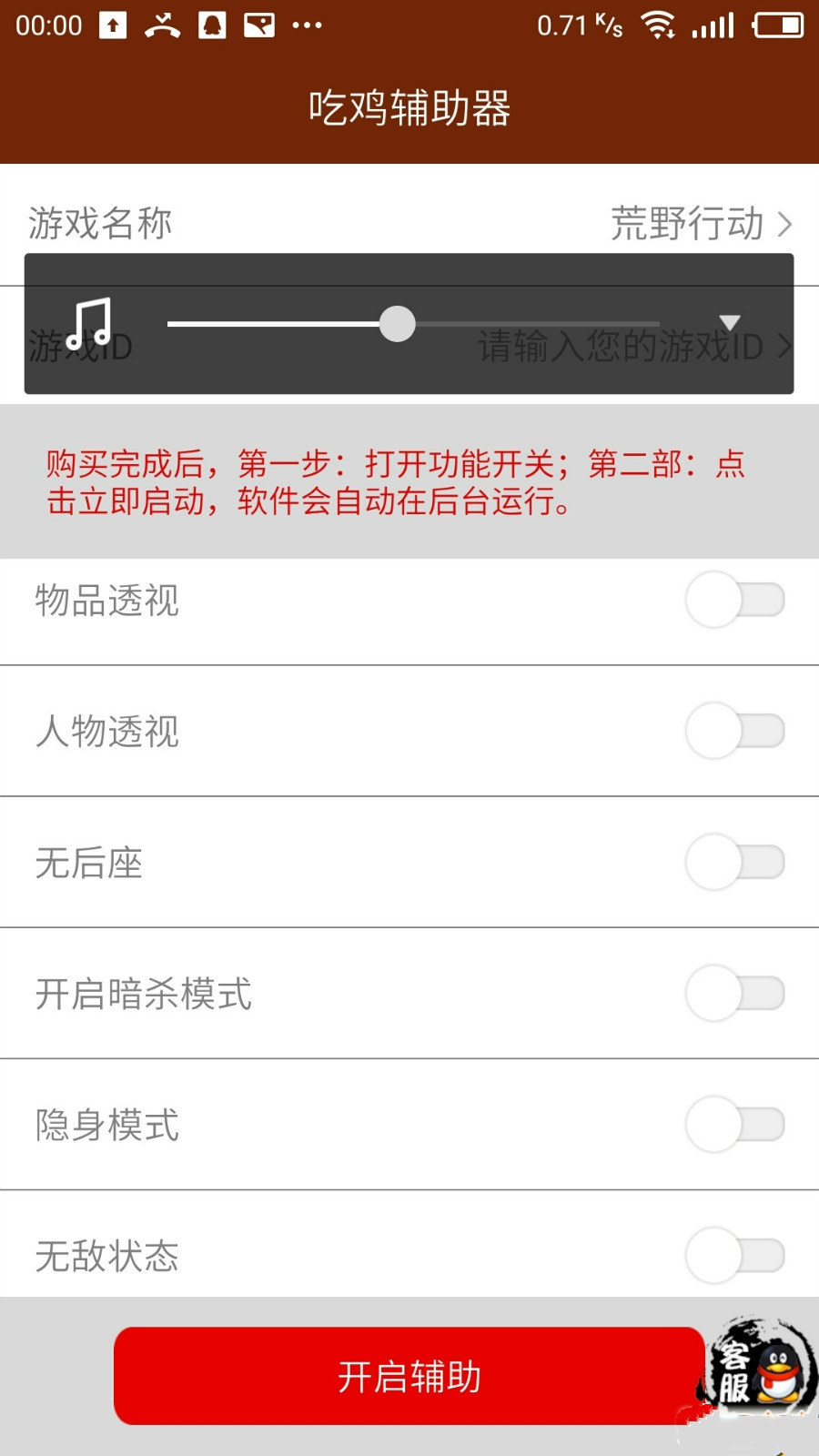Turn on 无敌状态 switch

click(x=735, y=1255)
